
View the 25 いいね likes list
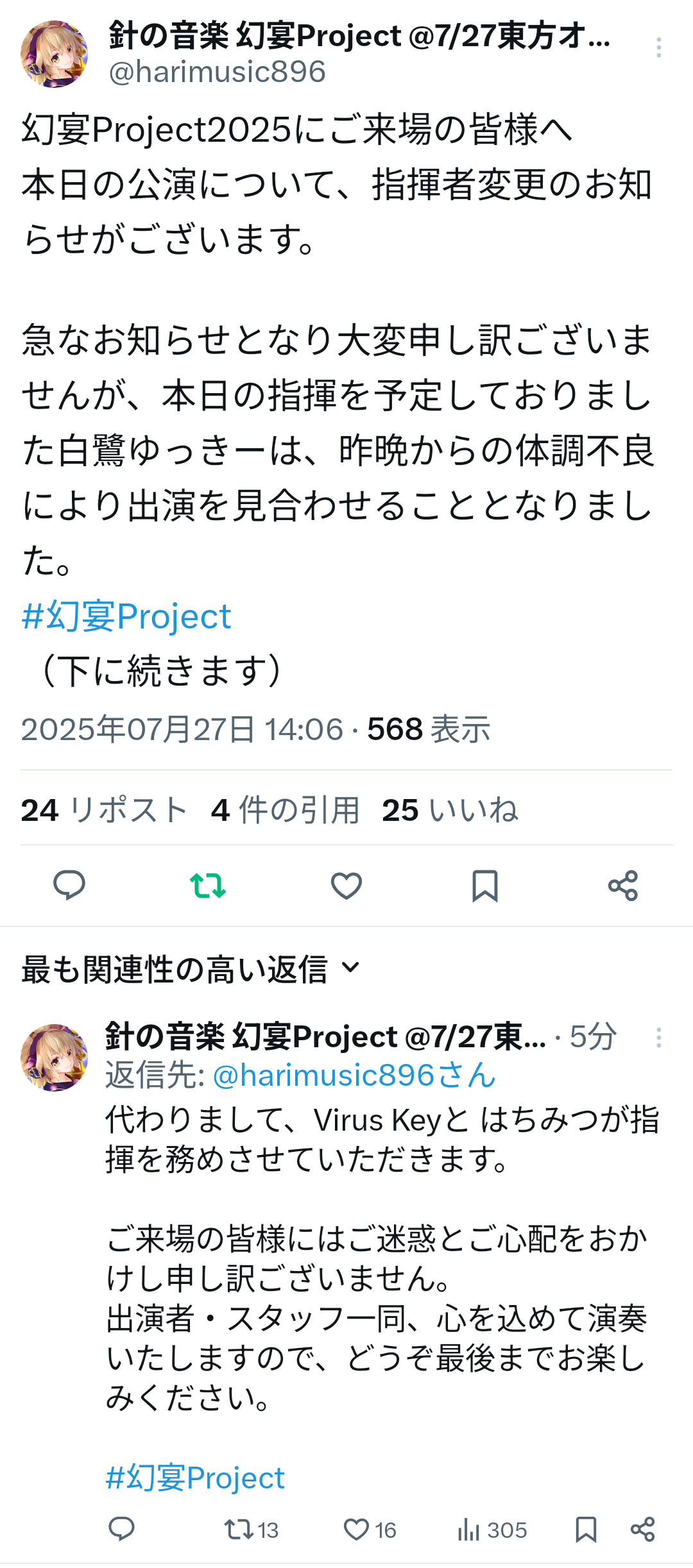450,809
